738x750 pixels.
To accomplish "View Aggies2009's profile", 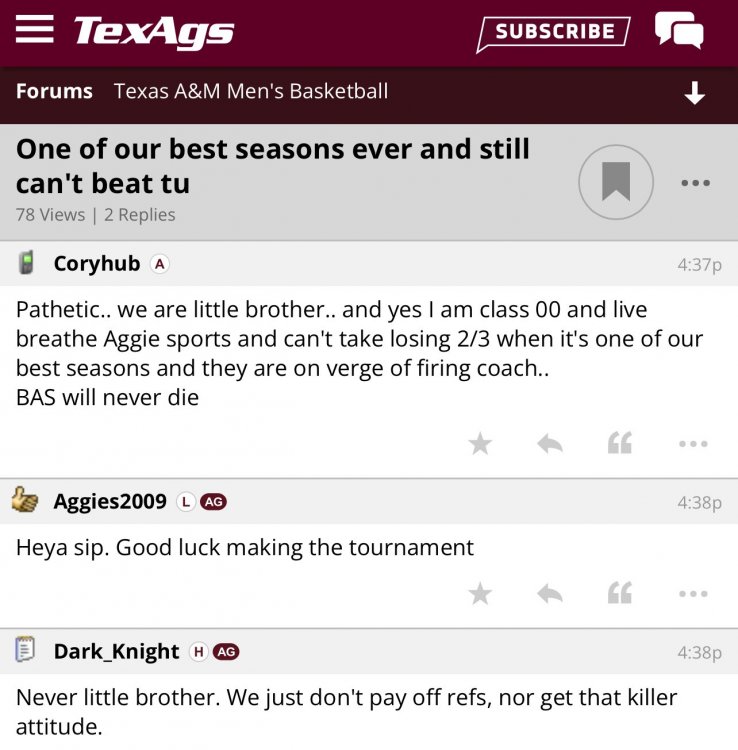I will click(x=110, y=502).
